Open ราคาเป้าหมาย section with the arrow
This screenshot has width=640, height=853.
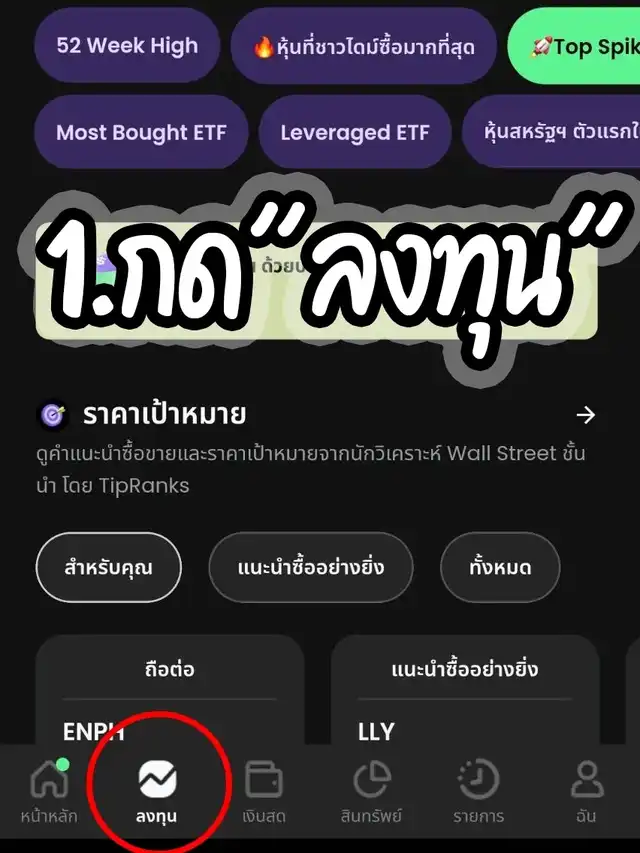point(586,415)
